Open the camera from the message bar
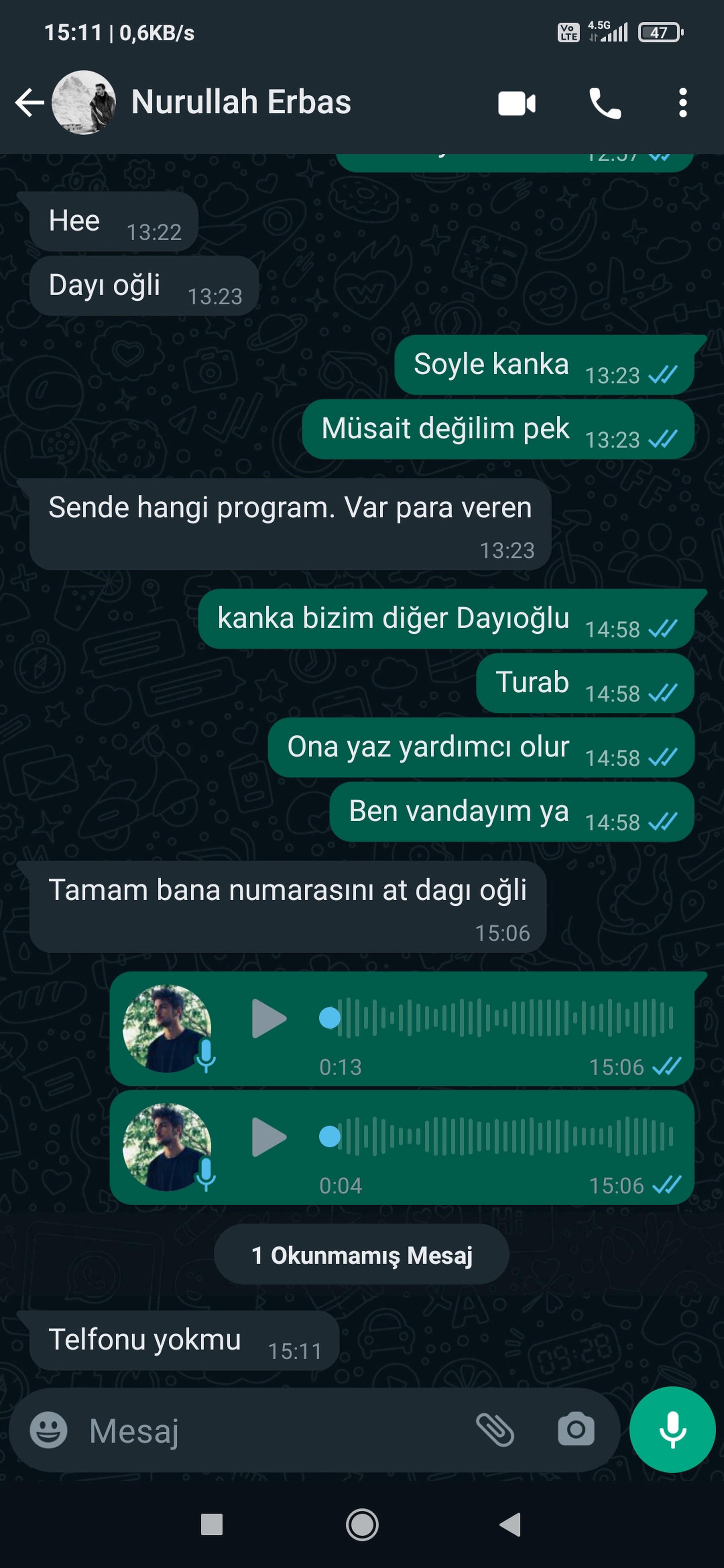This screenshot has width=724, height=1568. click(x=576, y=1430)
